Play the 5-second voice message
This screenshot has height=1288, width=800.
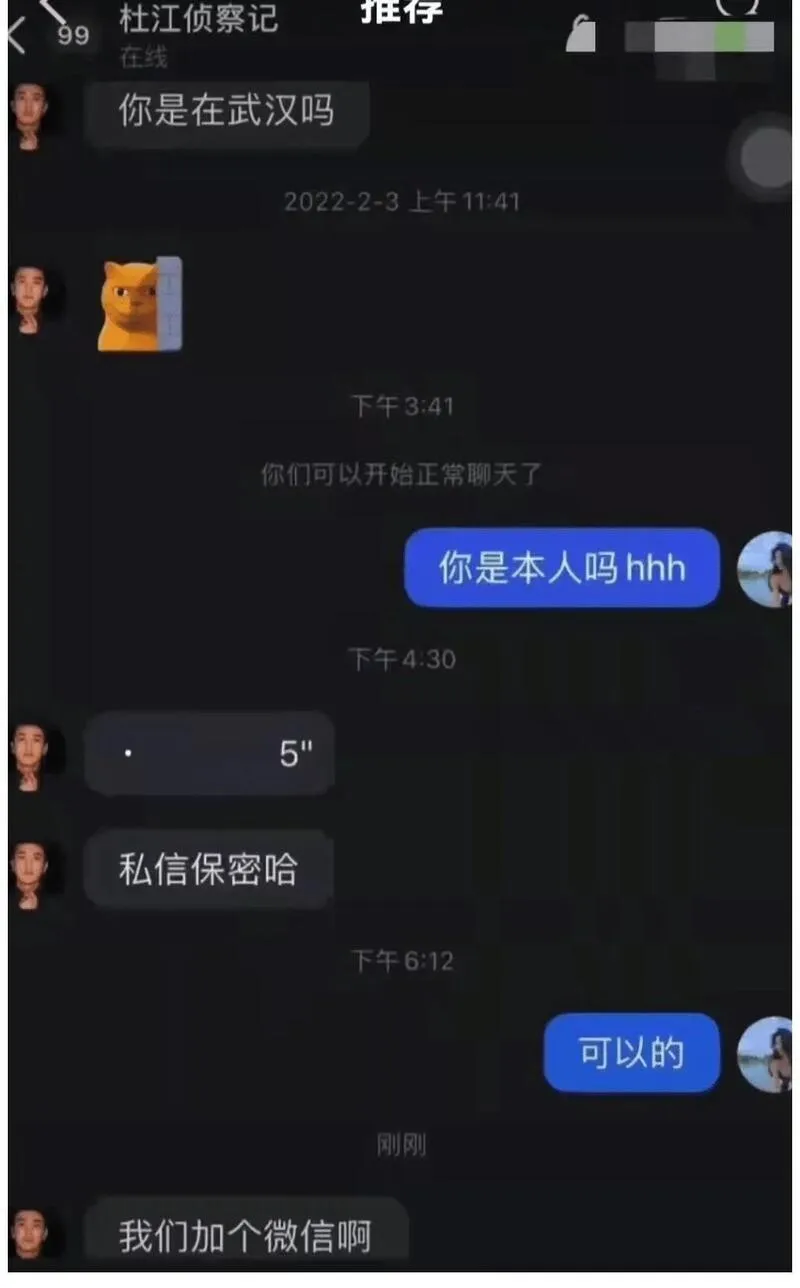[209, 754]
